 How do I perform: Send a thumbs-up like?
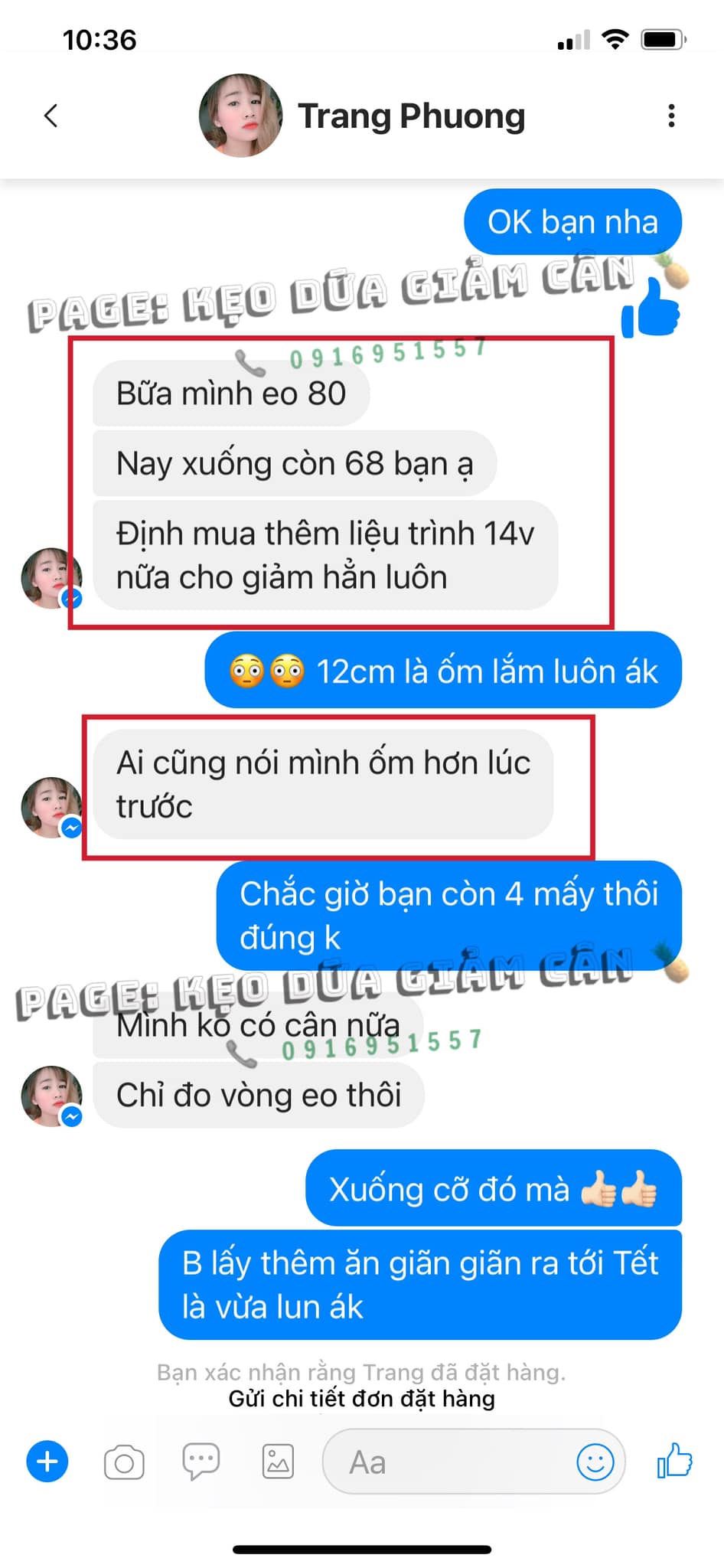pos(675,1461)
